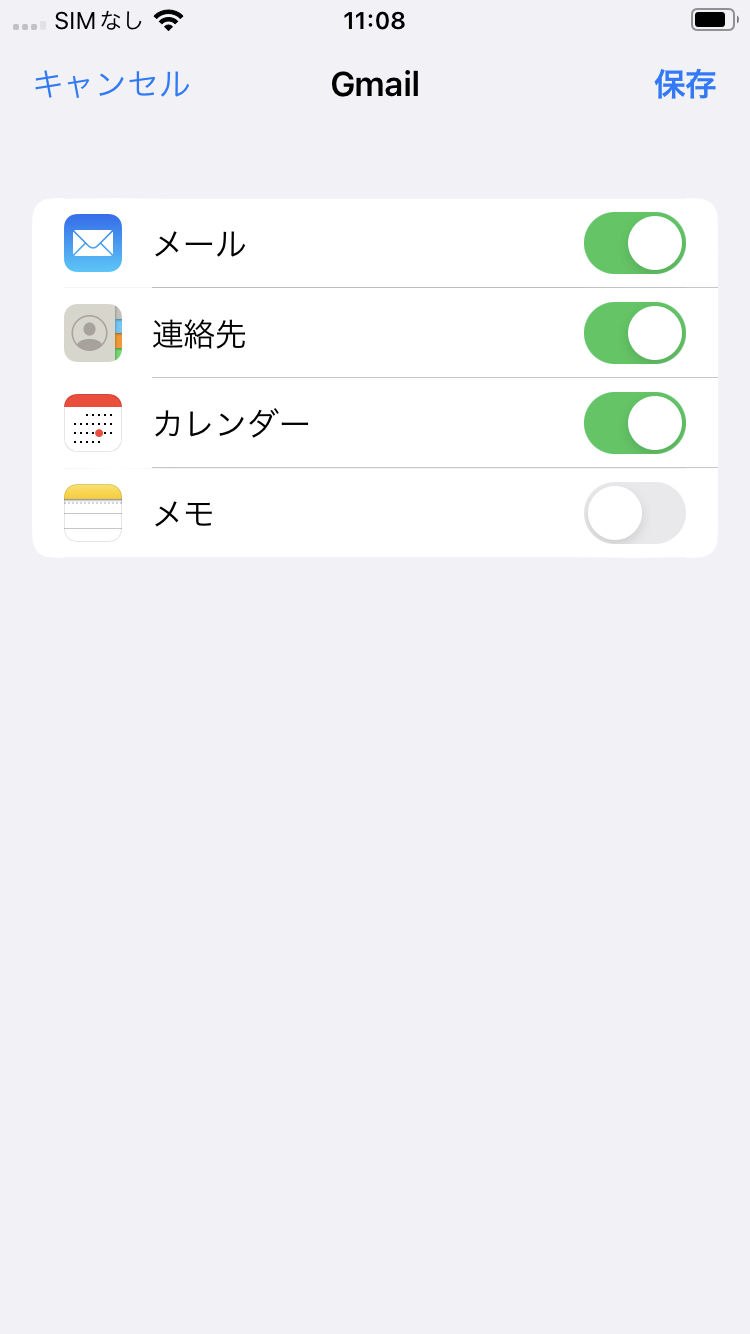The image size is (750, 1334).
Task: Enable the メモ switch
Action: click(x=634, y=513)
